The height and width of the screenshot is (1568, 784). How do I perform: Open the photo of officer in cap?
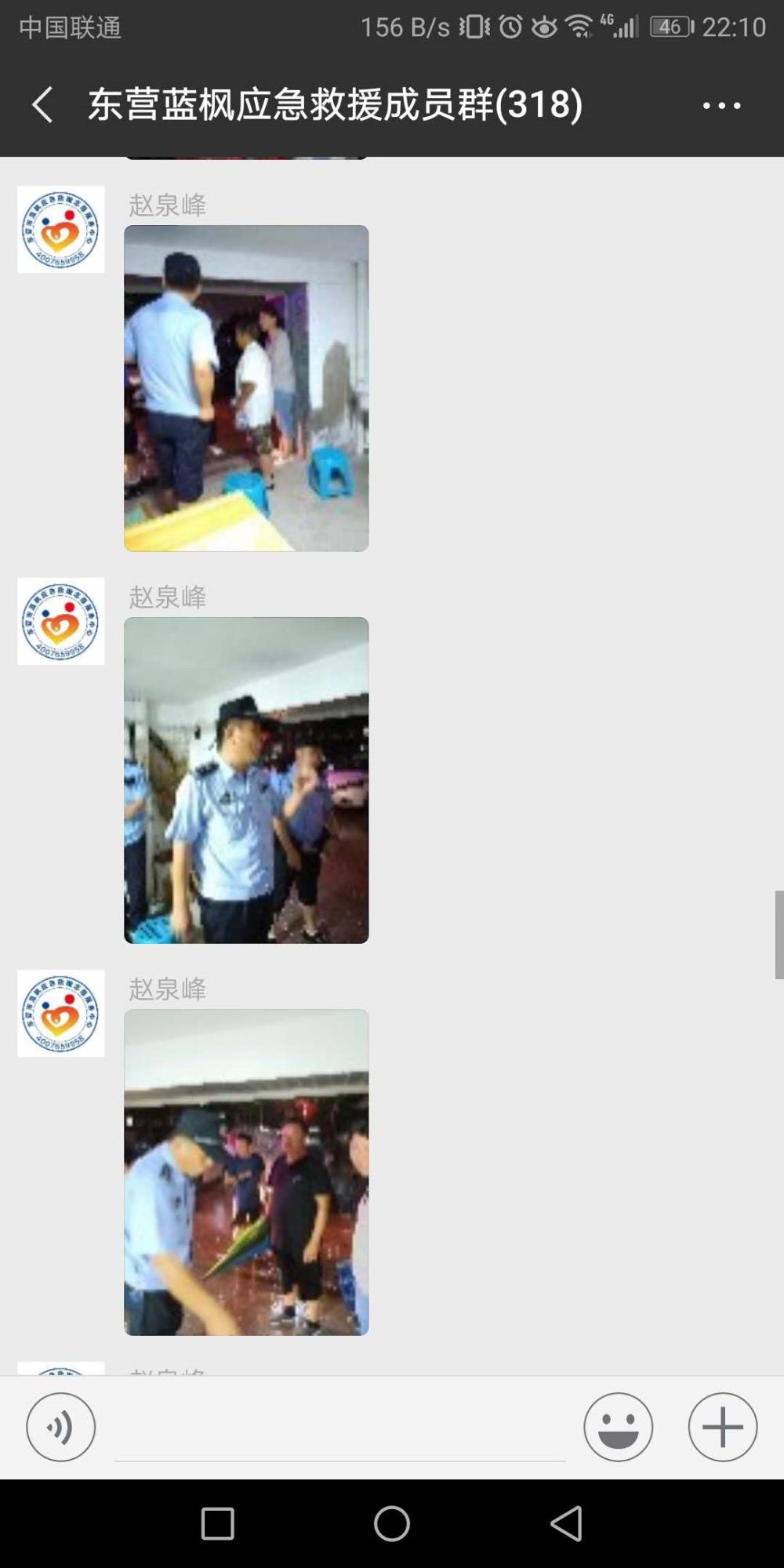click(x=246, y=780)
